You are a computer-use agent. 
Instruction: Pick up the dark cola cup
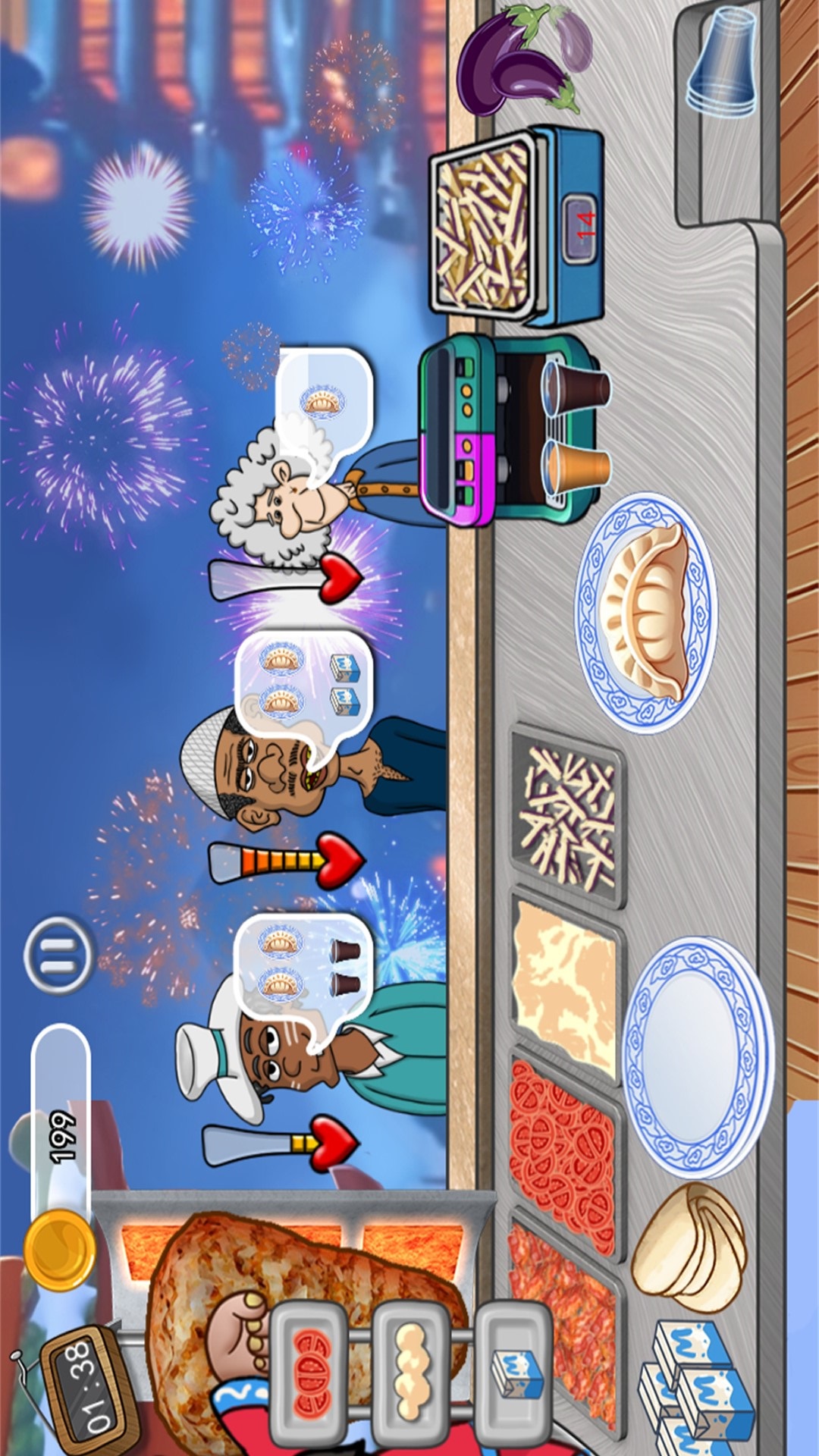pos(576,388)
